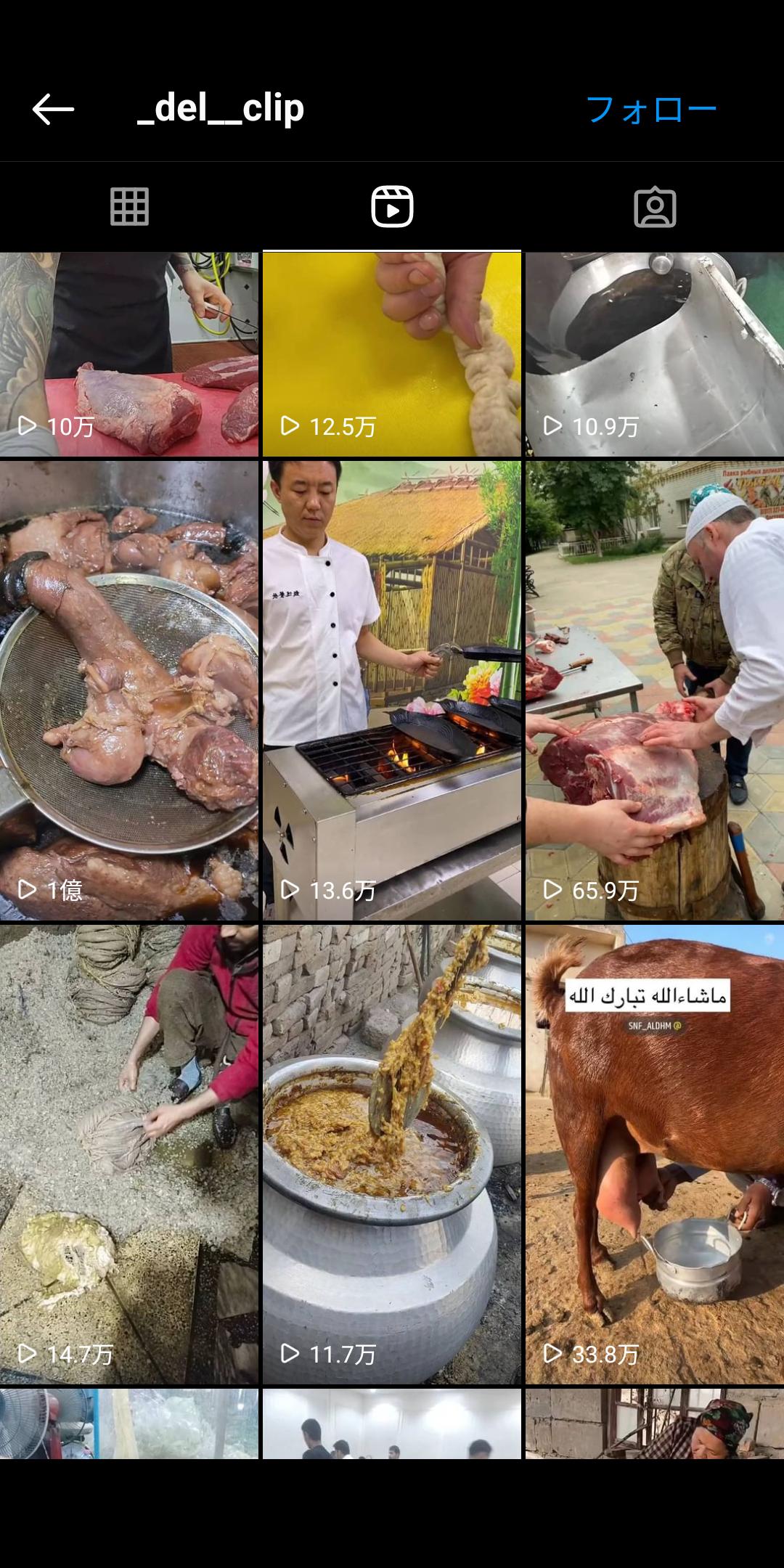Follow the _del__clip account

651,110
